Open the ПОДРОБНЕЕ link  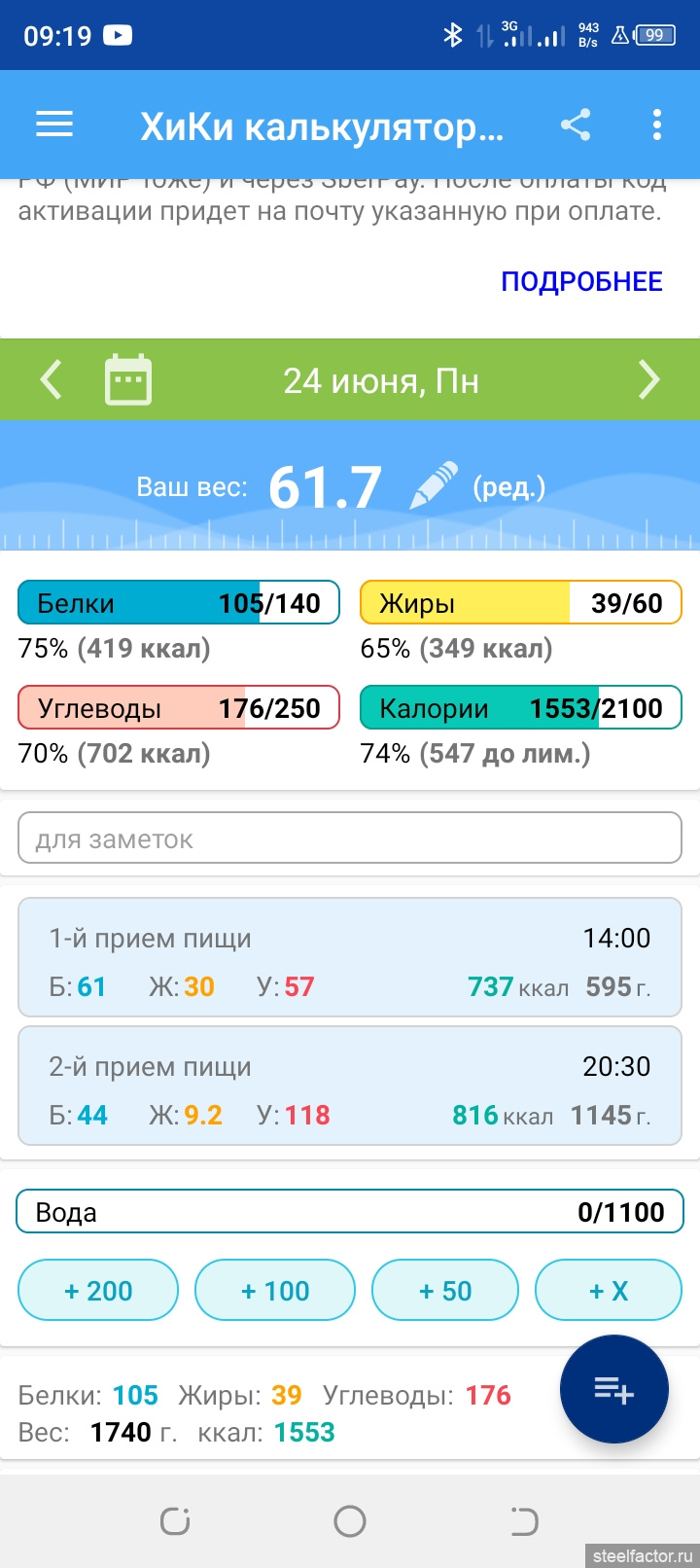581,281
